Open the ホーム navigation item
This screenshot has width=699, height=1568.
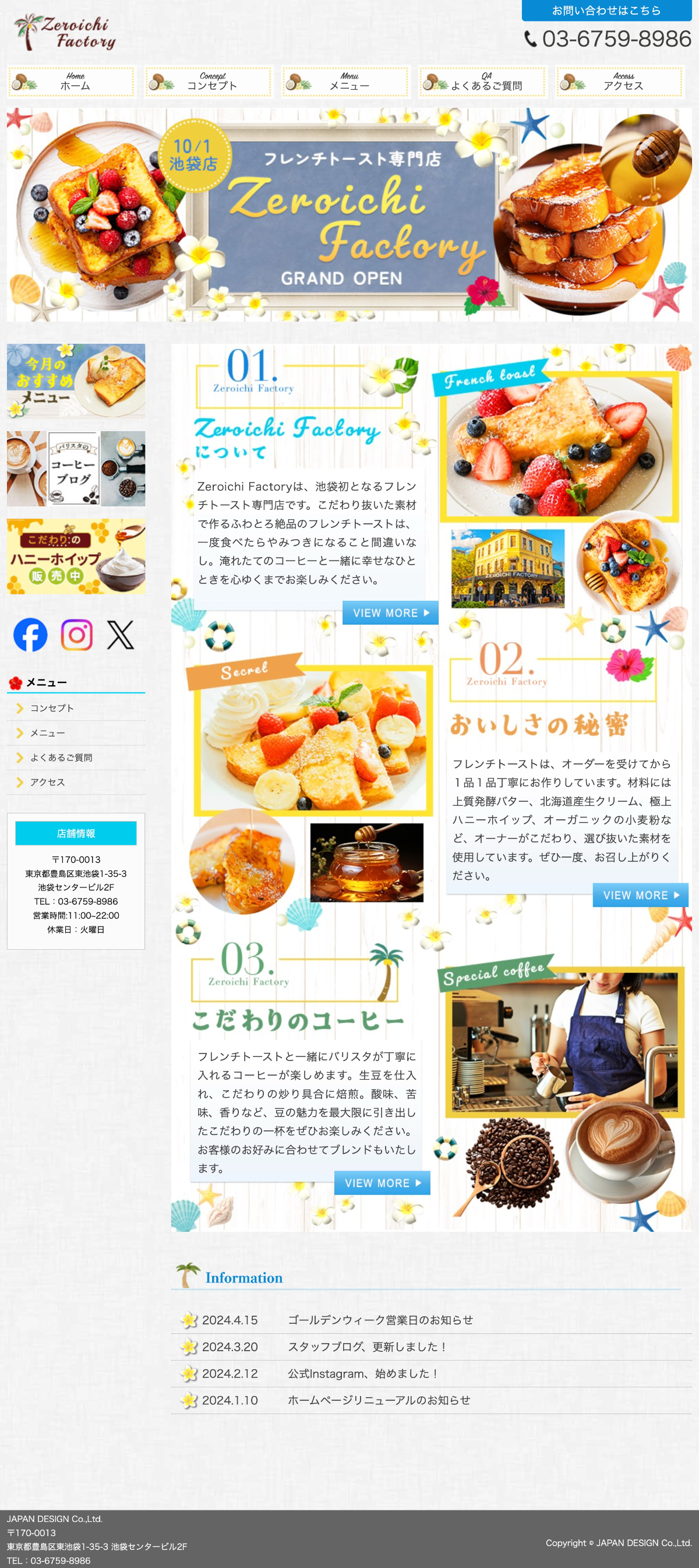(72, 82)
